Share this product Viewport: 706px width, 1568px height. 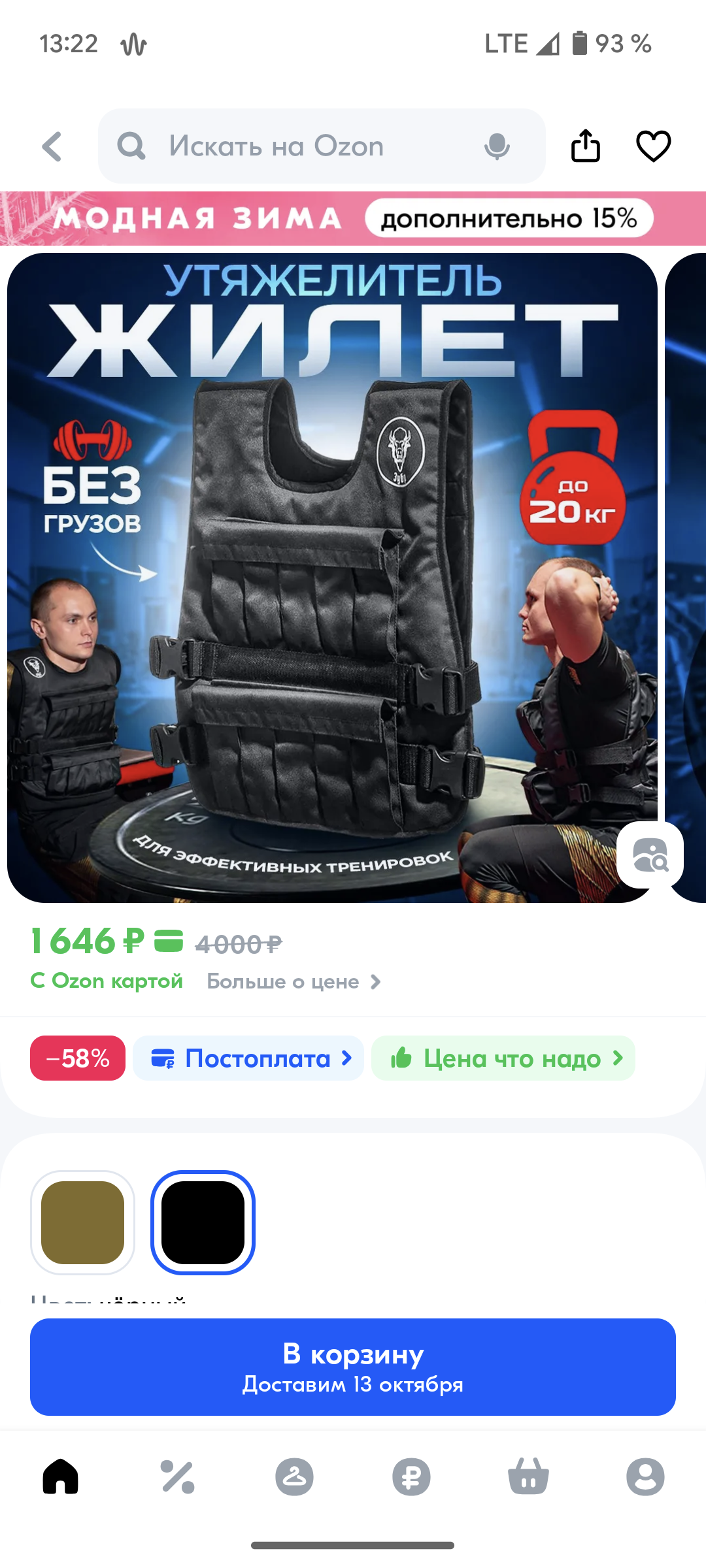(586, 146)
